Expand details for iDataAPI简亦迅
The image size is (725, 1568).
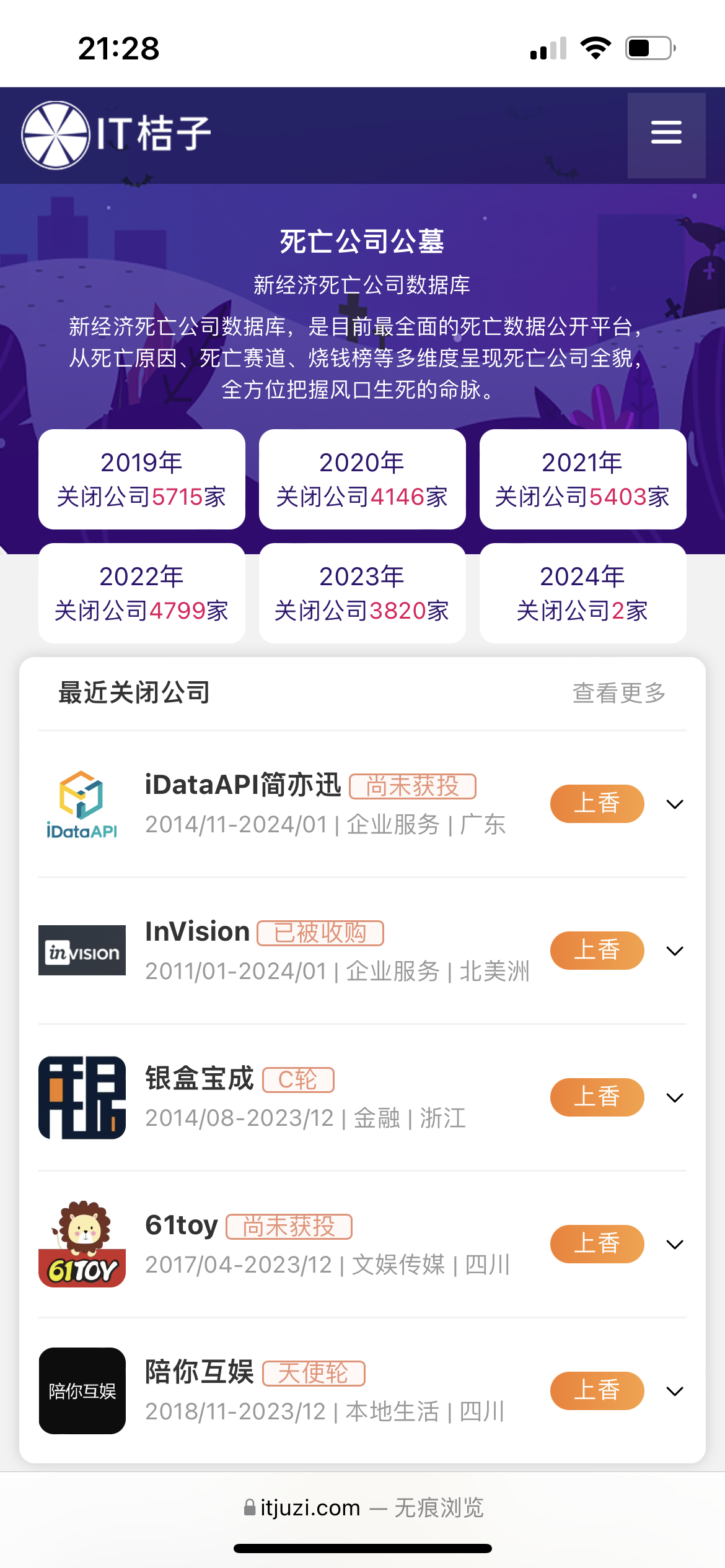pos(674,804)
